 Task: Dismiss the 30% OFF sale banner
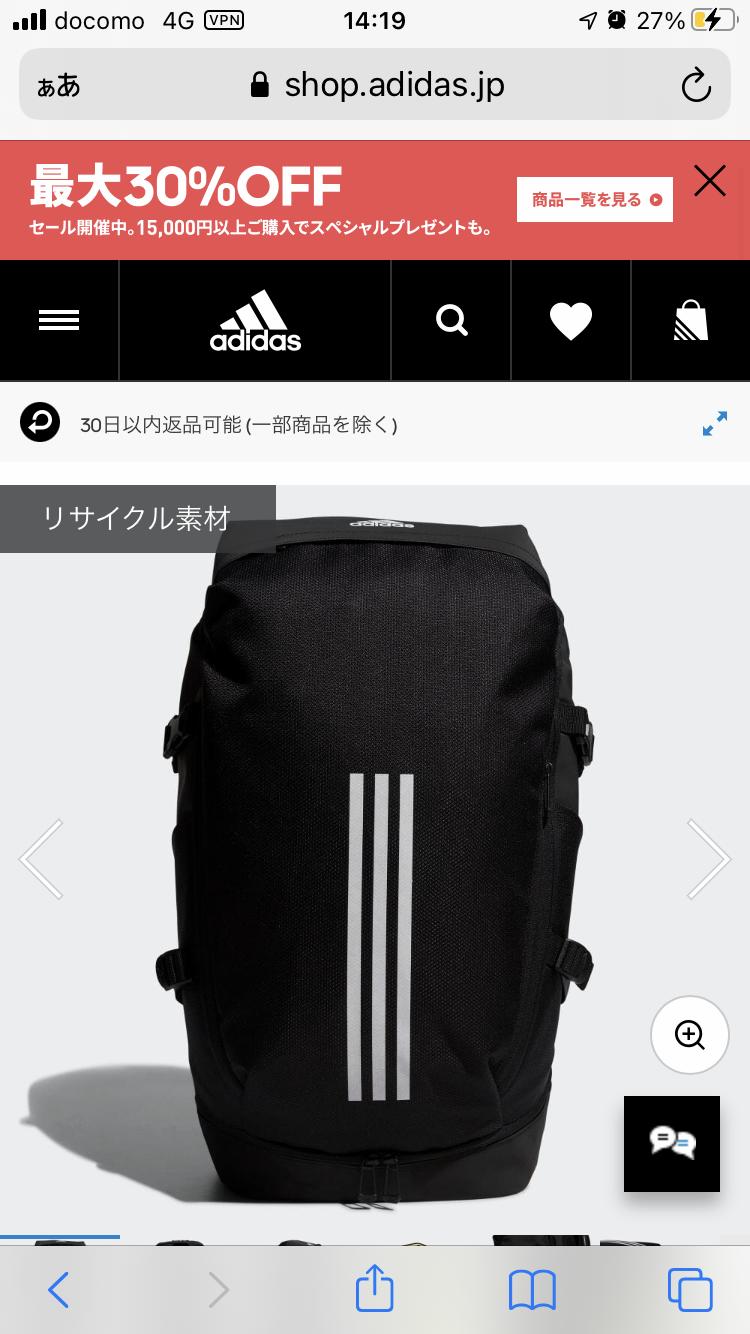710,181
